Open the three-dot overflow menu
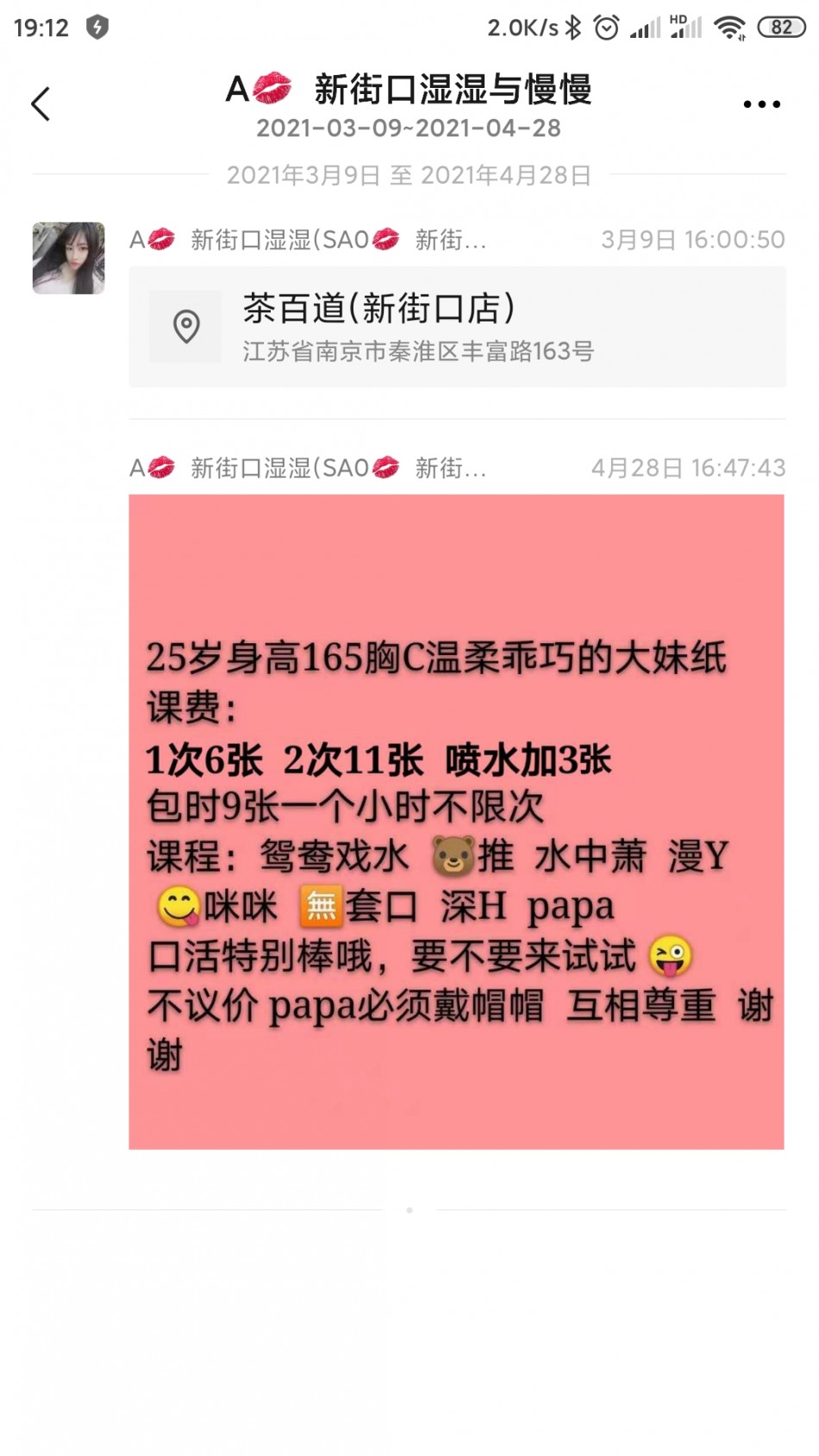819x1456 pixels. click(761, 104)
